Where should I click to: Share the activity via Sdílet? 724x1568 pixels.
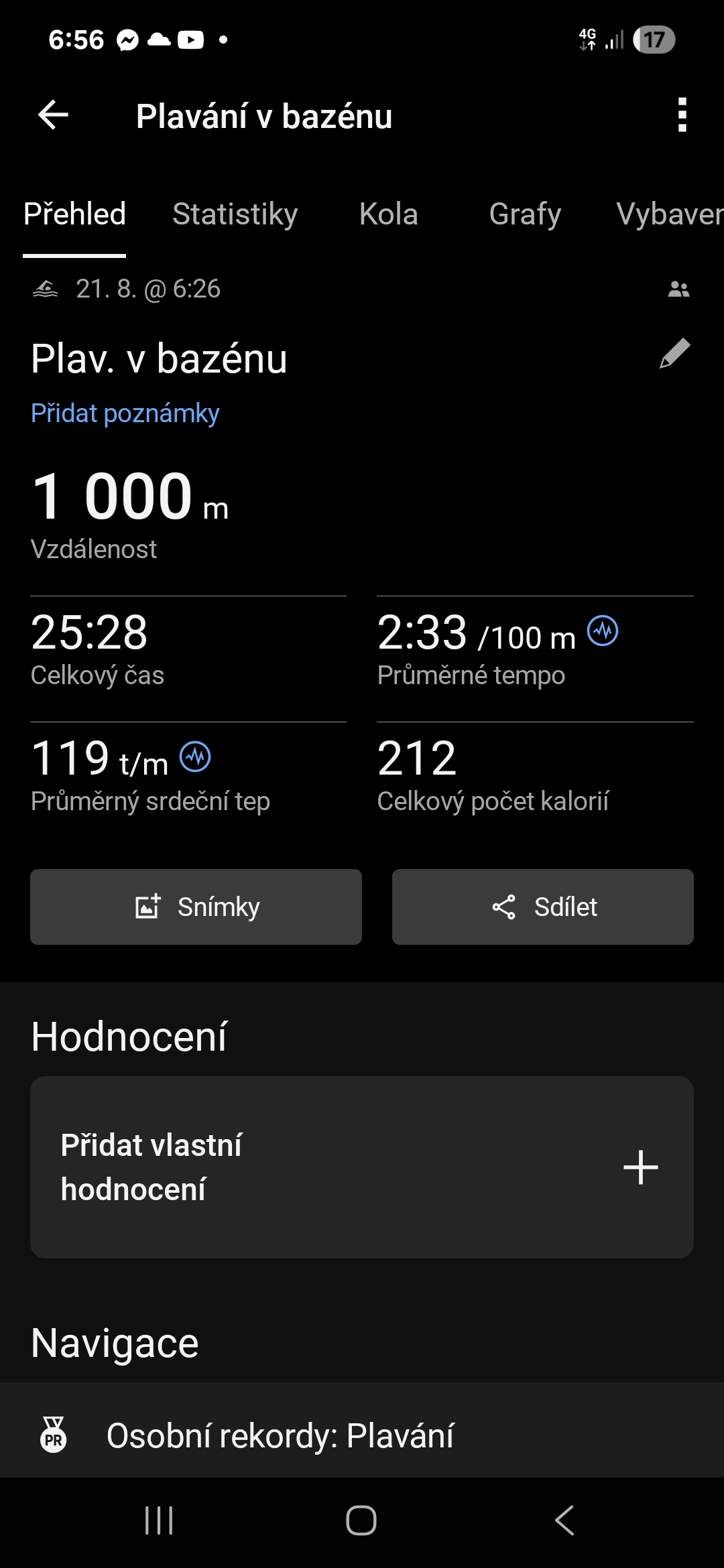pyautogui.click(x=542, y=907)
